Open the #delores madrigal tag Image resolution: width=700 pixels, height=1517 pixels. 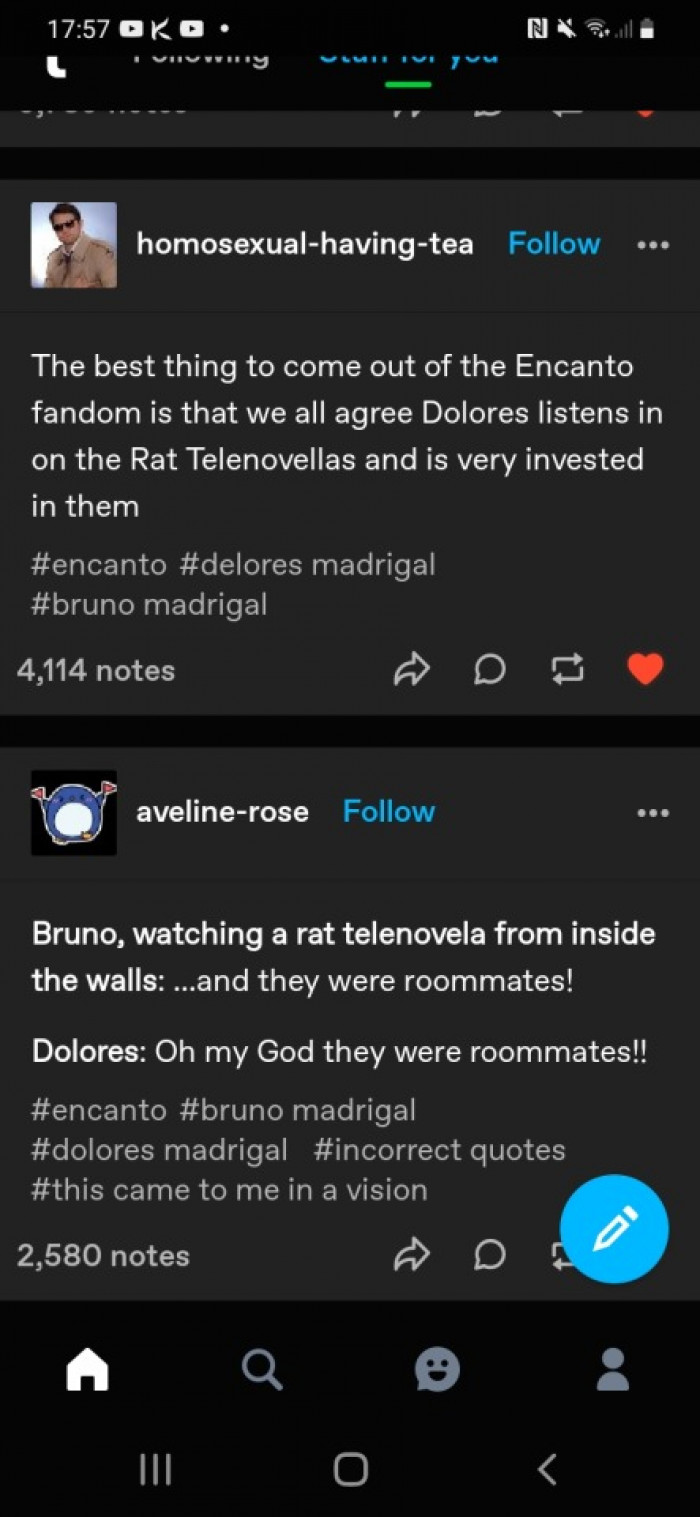[308, 564]
